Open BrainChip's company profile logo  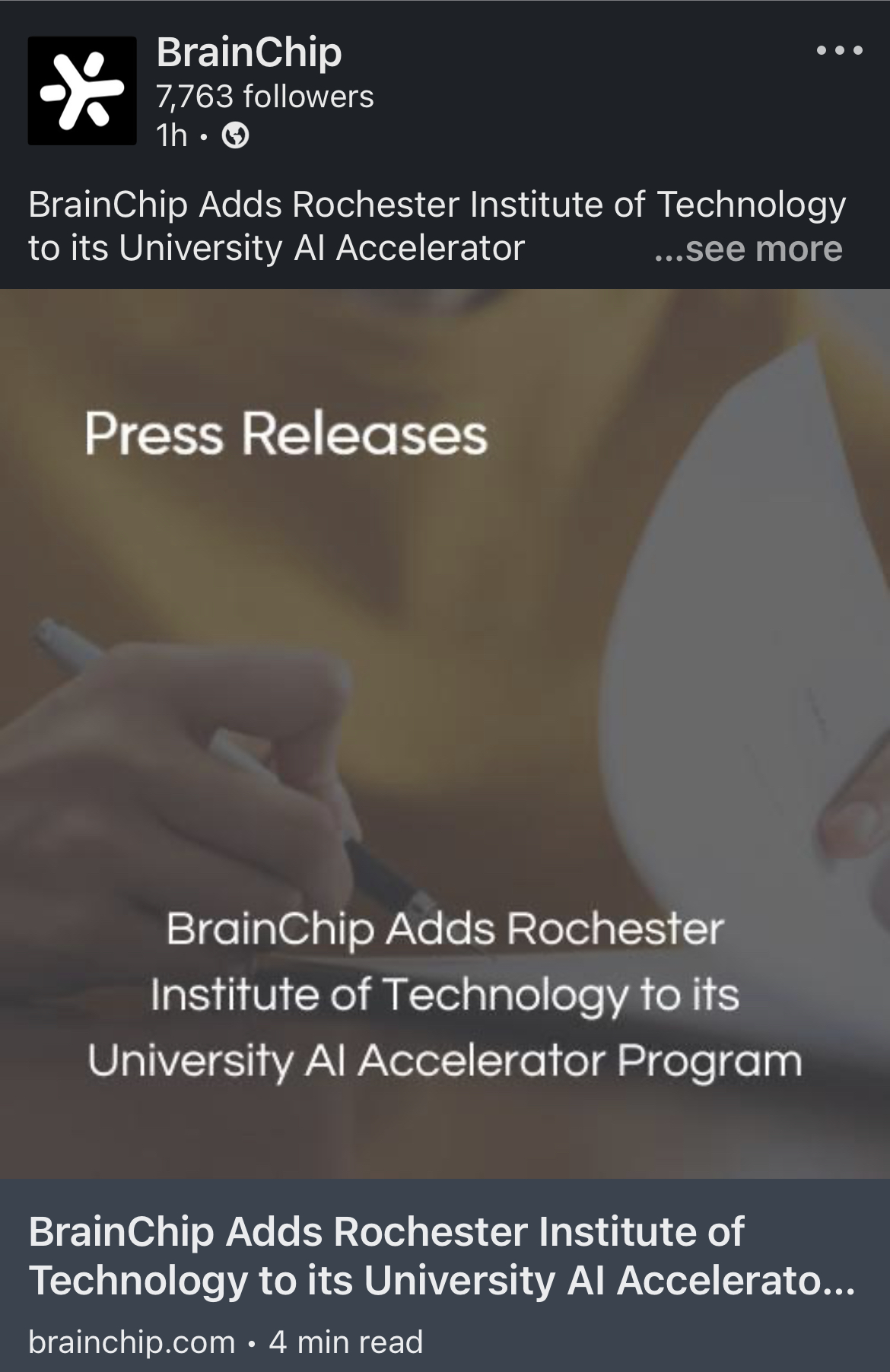82,91
